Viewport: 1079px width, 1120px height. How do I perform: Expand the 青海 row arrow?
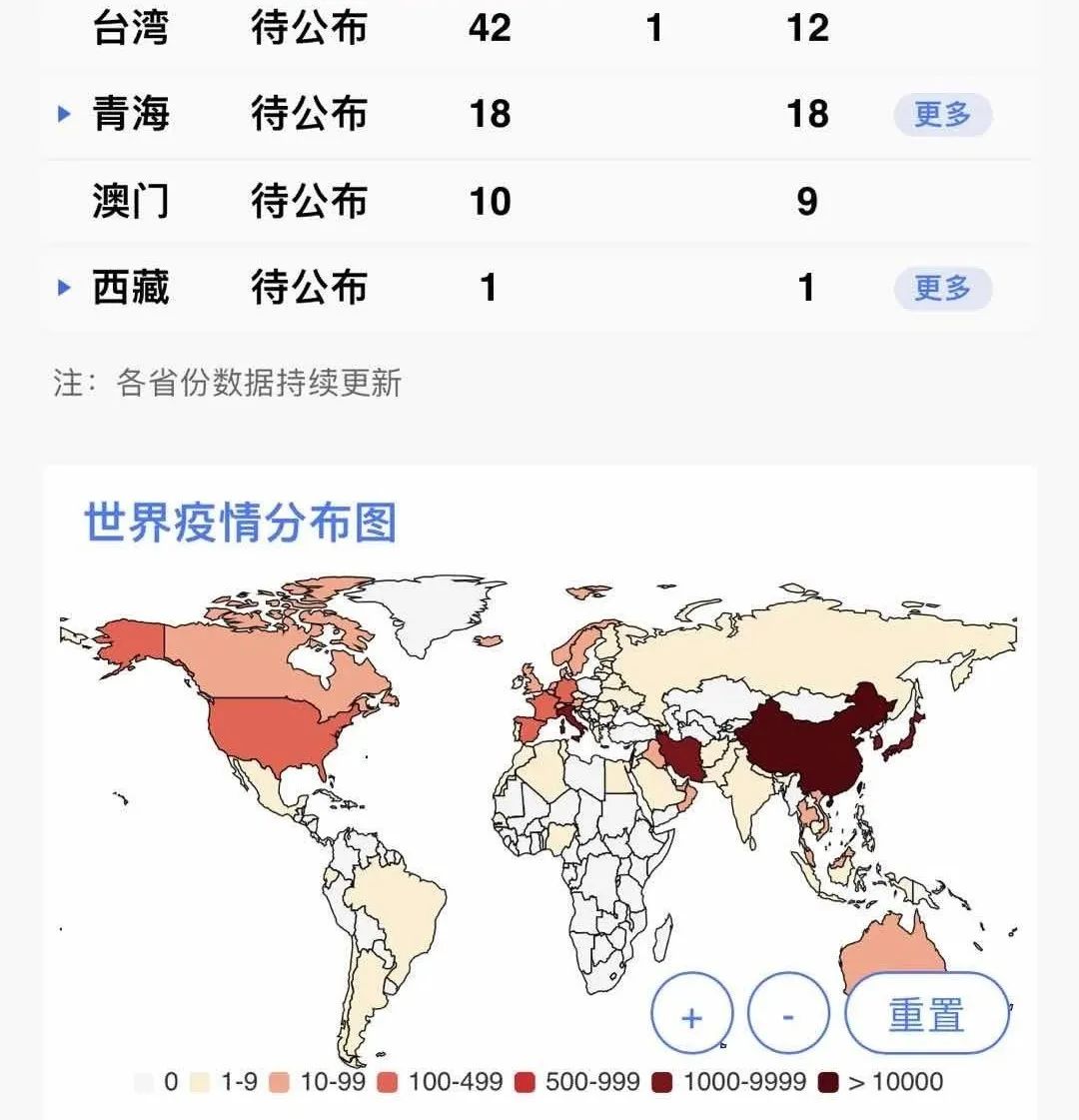65,114
